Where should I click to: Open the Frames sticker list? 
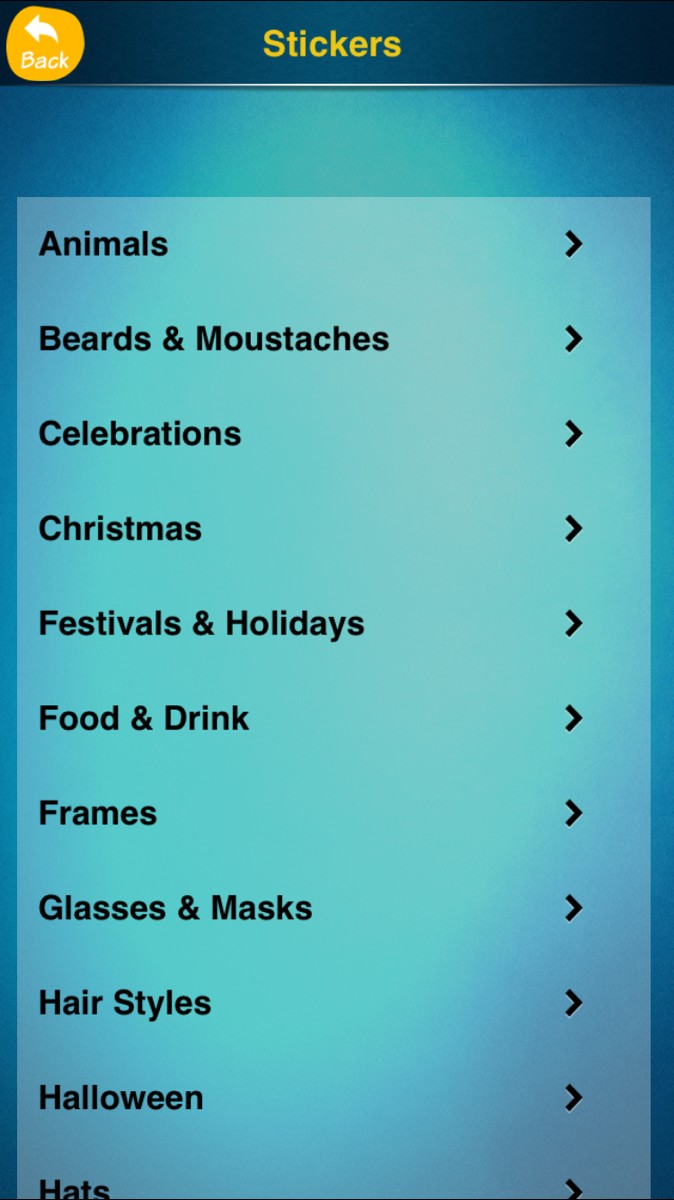point(310,814)
